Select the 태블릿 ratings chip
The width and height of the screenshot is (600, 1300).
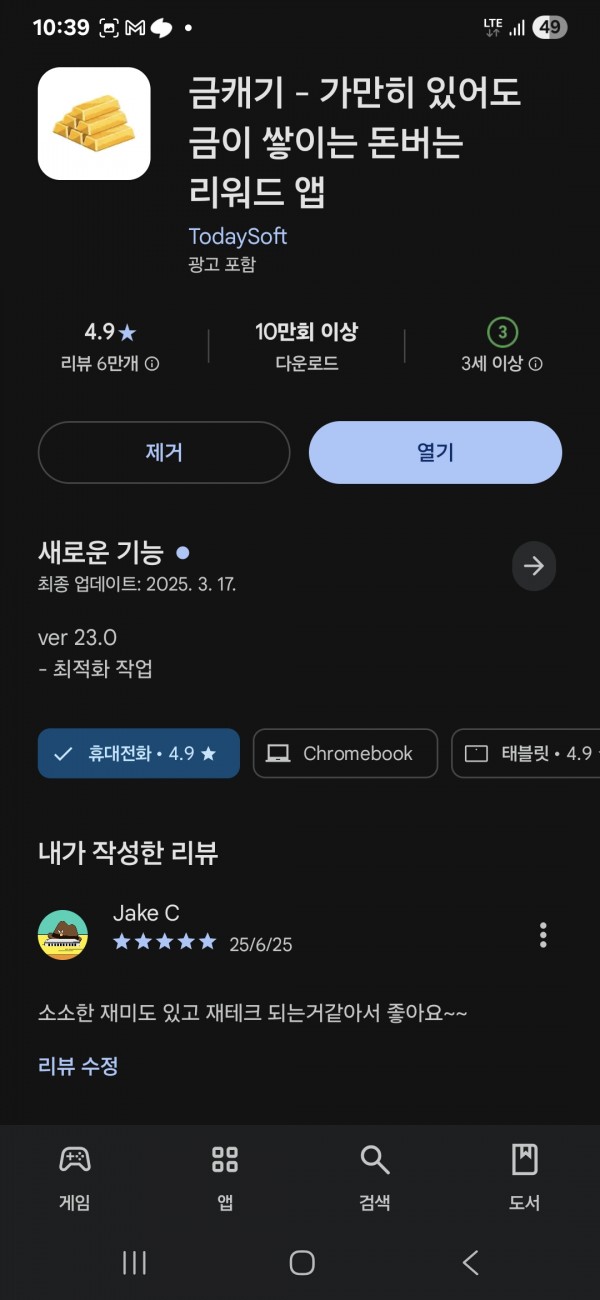526,753
